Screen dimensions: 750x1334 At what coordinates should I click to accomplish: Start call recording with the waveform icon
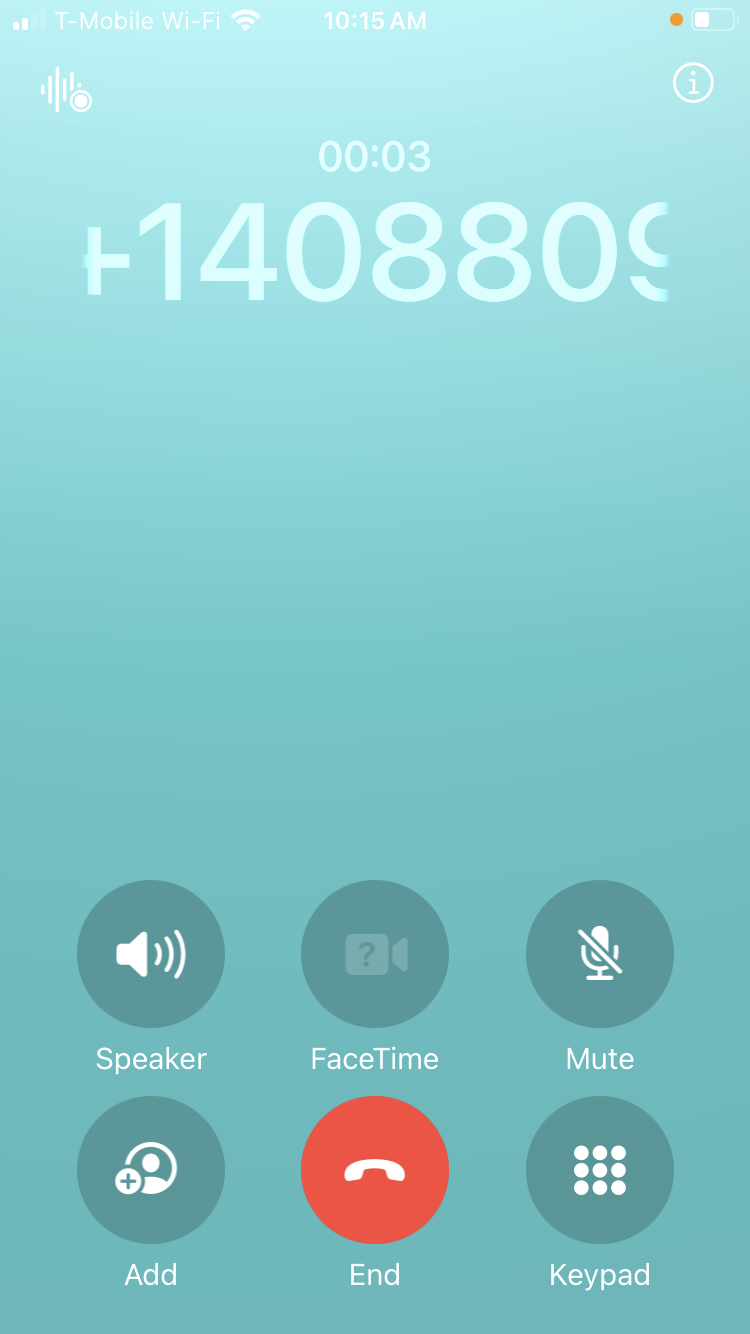tap(66, 90)
